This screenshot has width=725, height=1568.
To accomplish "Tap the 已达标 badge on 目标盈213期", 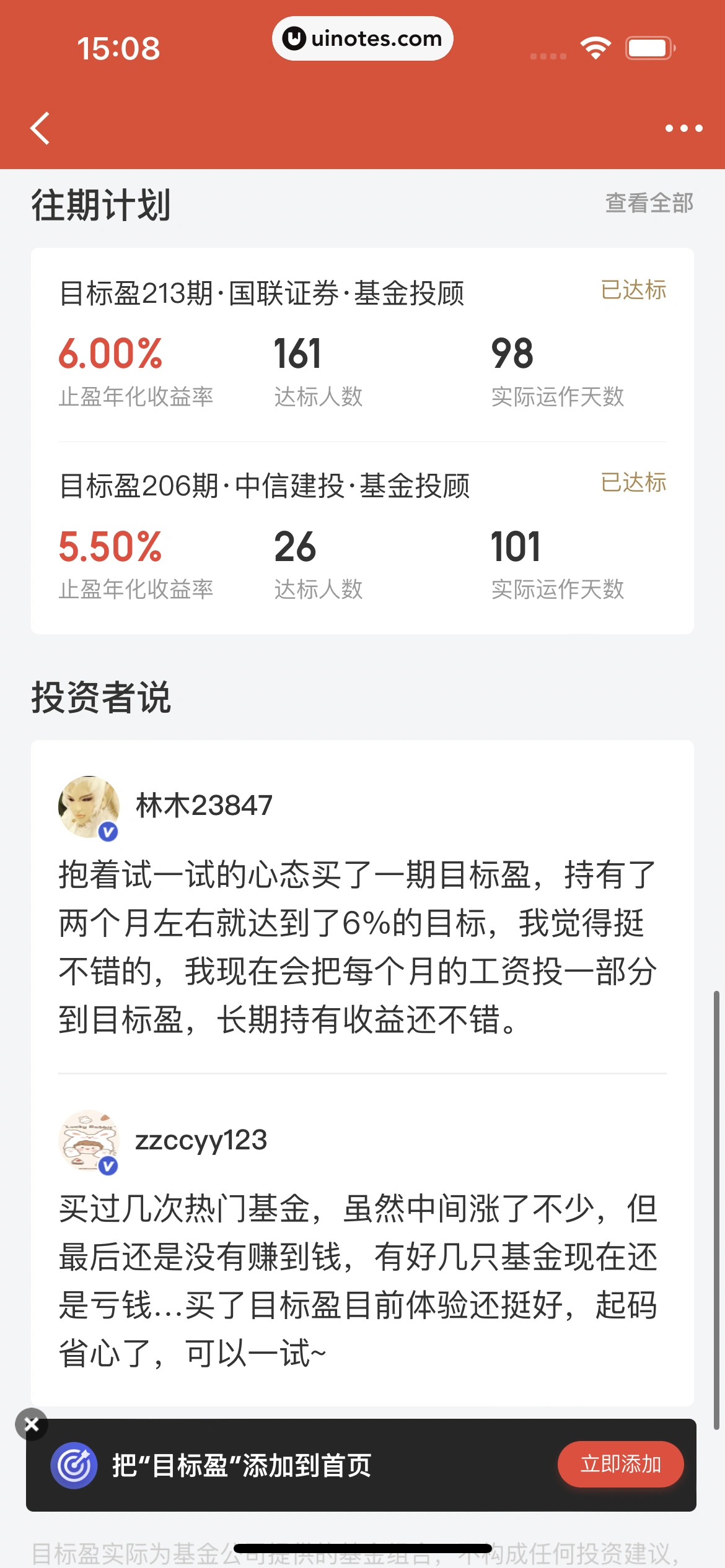I will click(633, 290).
